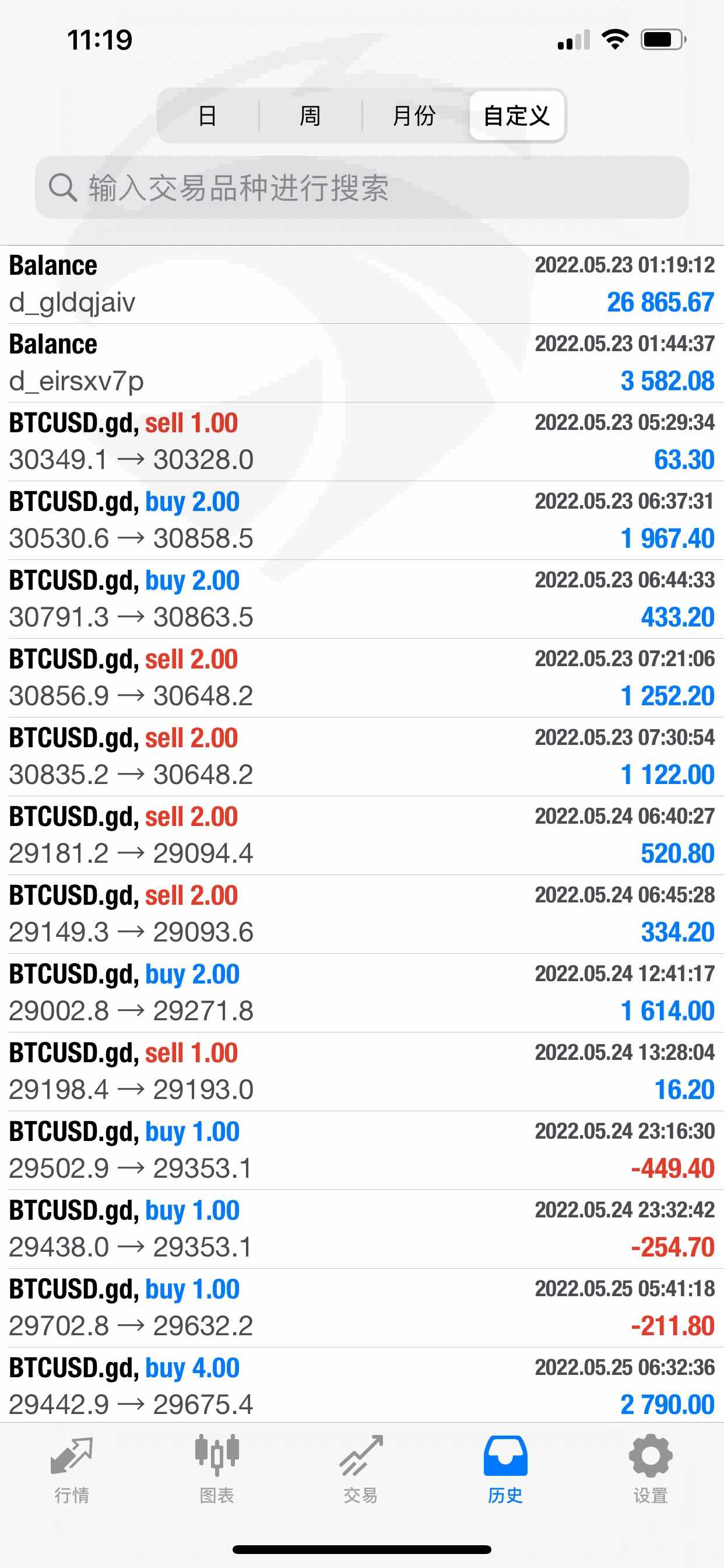Expand the sell 1.00 trade with profit 63.30
This screenshot has width=724, height=1568.
click(362, 442)
